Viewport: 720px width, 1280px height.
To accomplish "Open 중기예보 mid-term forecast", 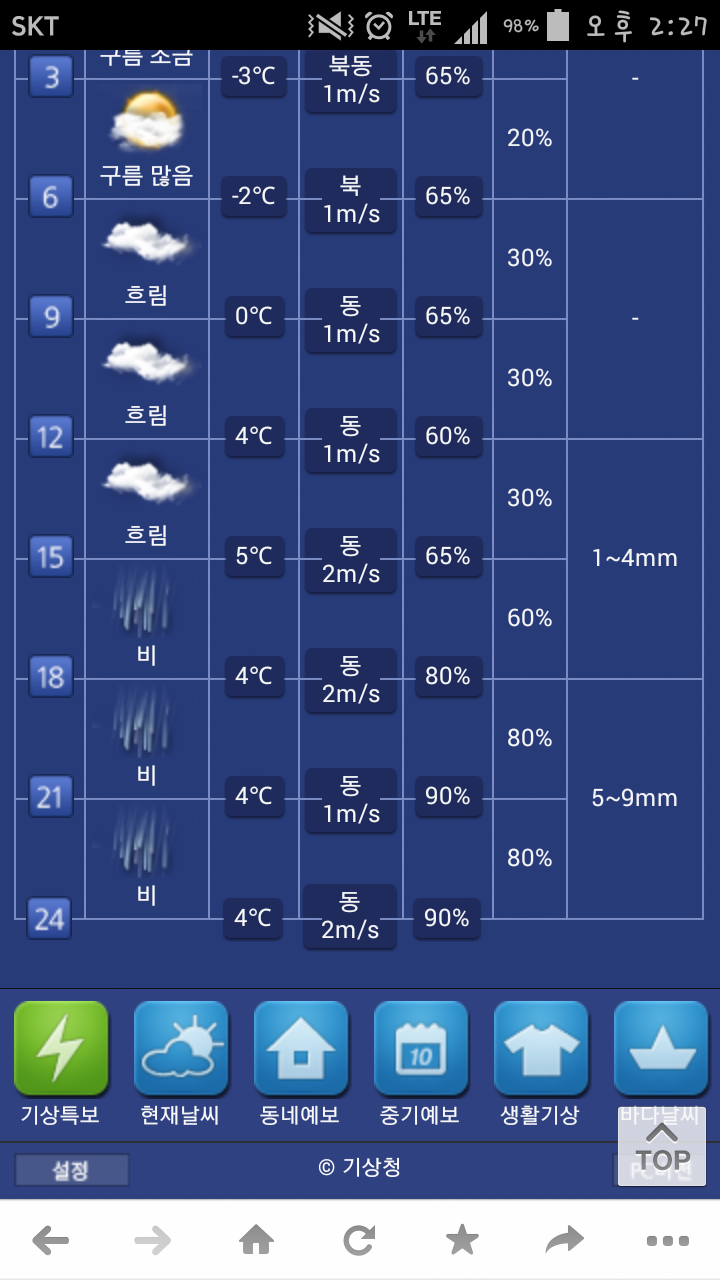I will tap(421, 1049).
